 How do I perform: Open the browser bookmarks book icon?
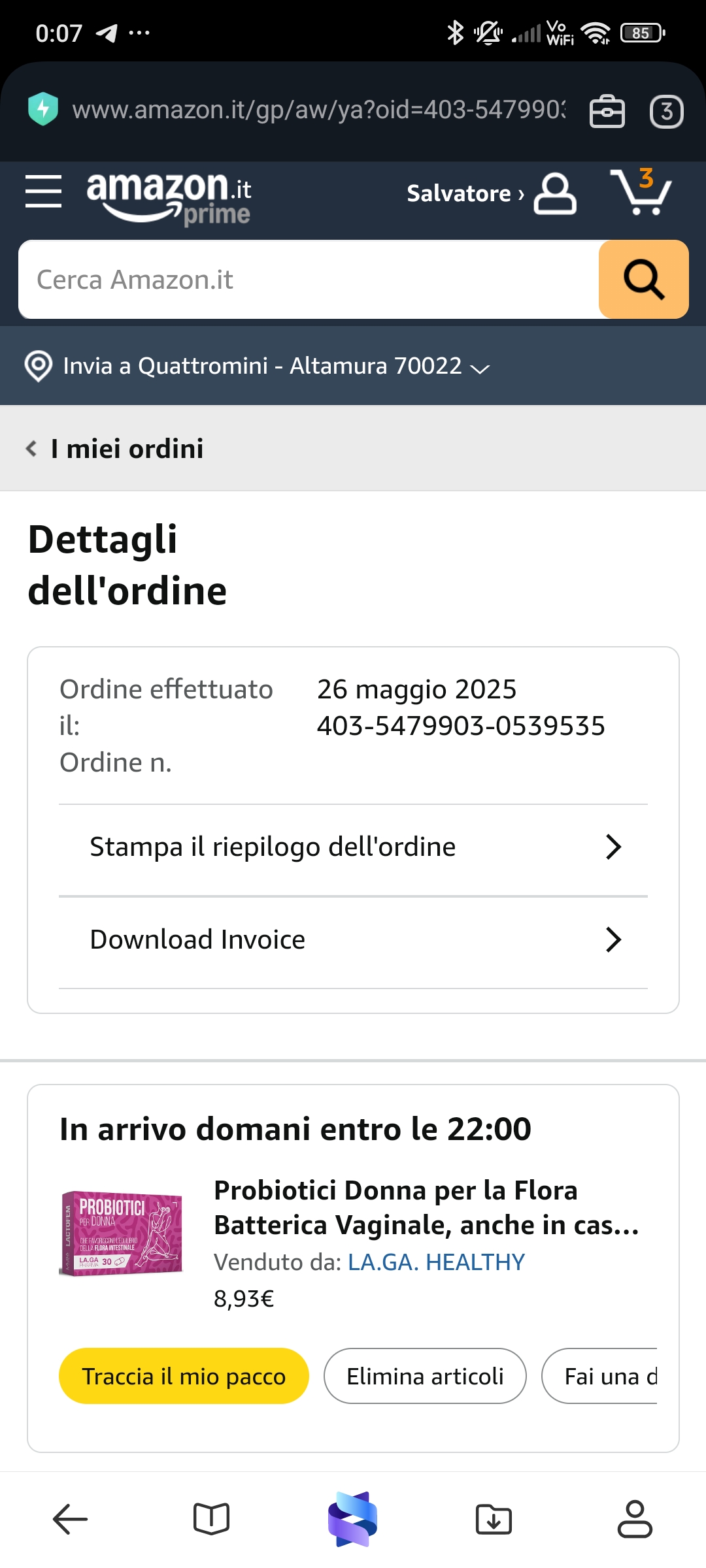pyautogui.click(x=211, y=1518)
